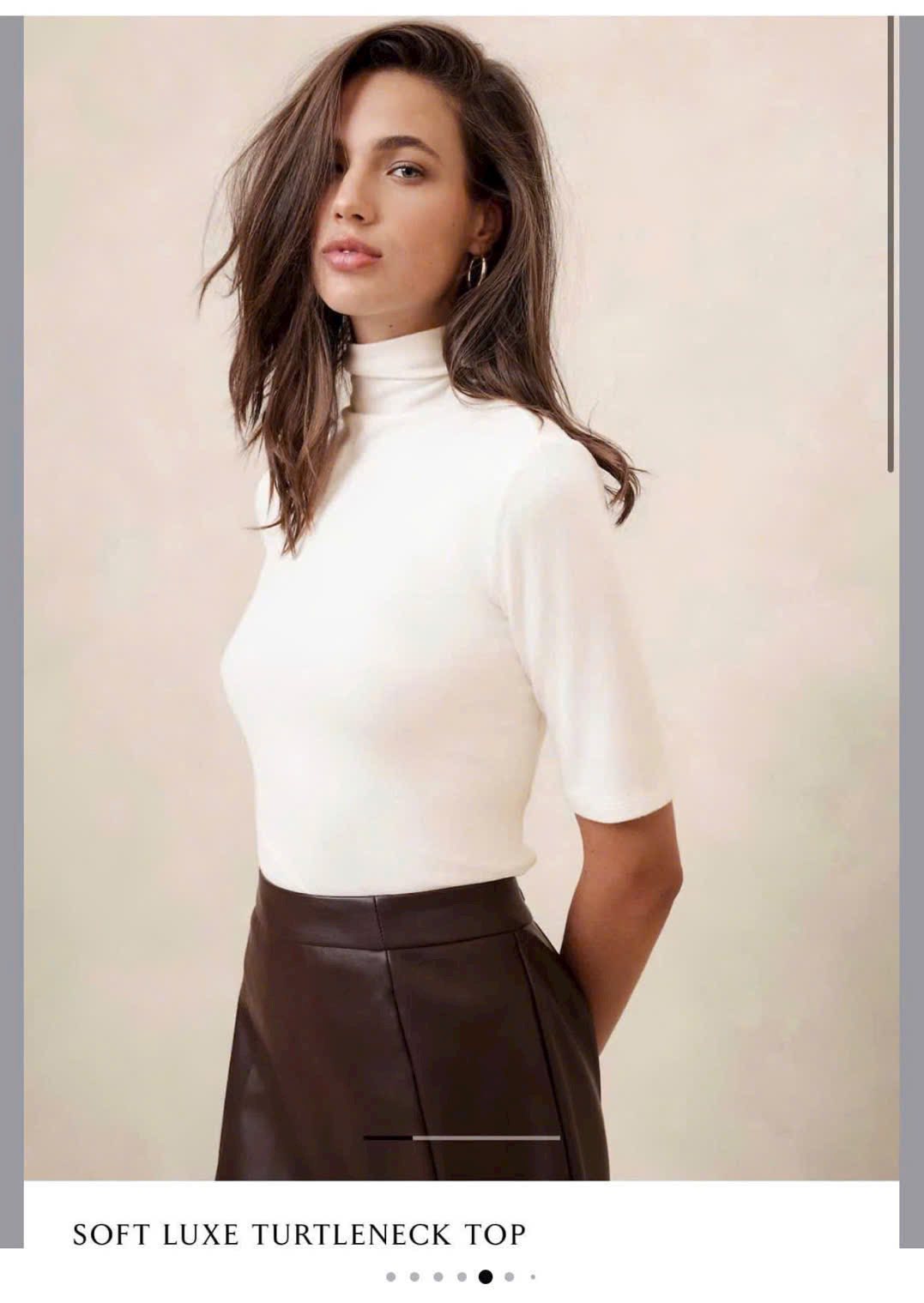Open the turtleneck product photo
This screenshot has height=1303, width=924.
click(x=461, y=600)
